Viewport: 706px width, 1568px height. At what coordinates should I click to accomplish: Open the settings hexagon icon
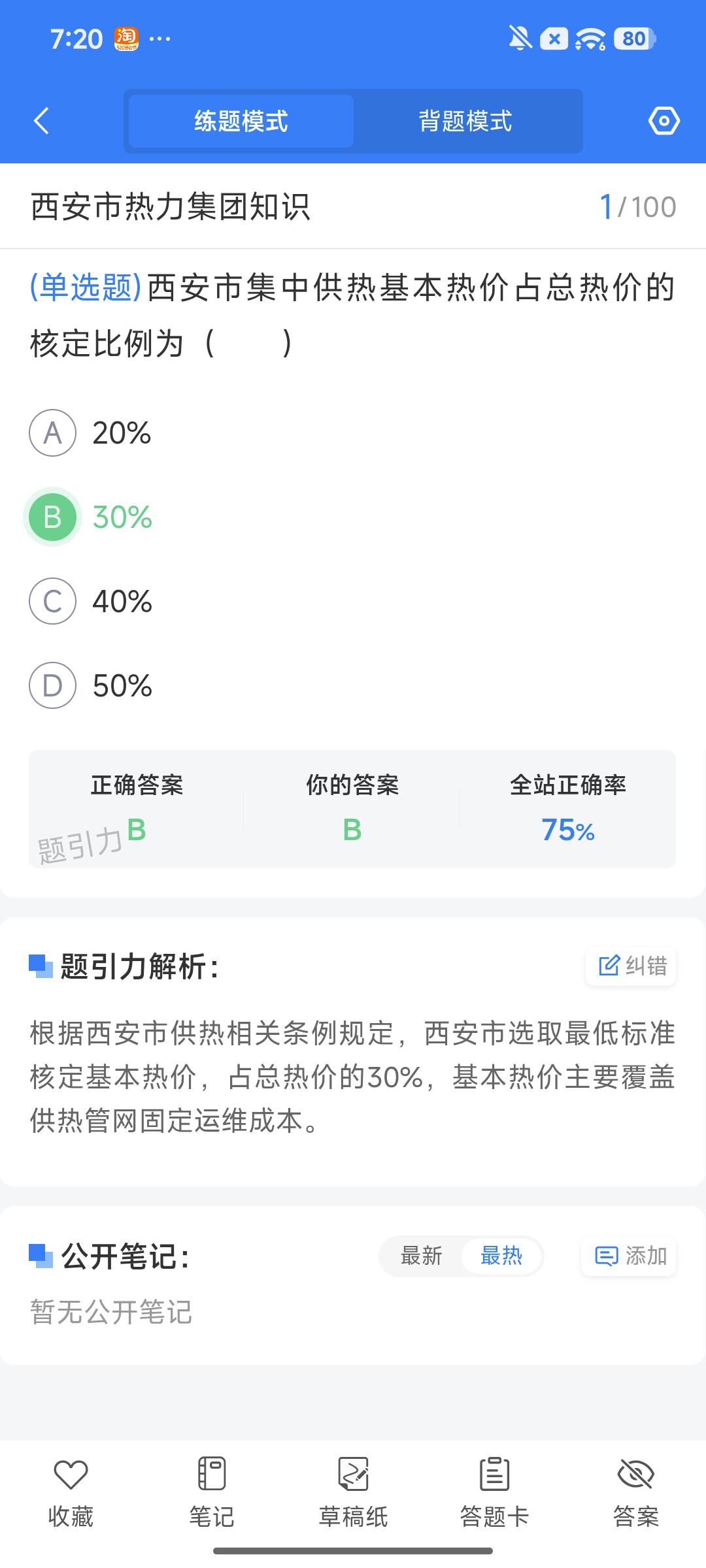click(x=664, y=121)
